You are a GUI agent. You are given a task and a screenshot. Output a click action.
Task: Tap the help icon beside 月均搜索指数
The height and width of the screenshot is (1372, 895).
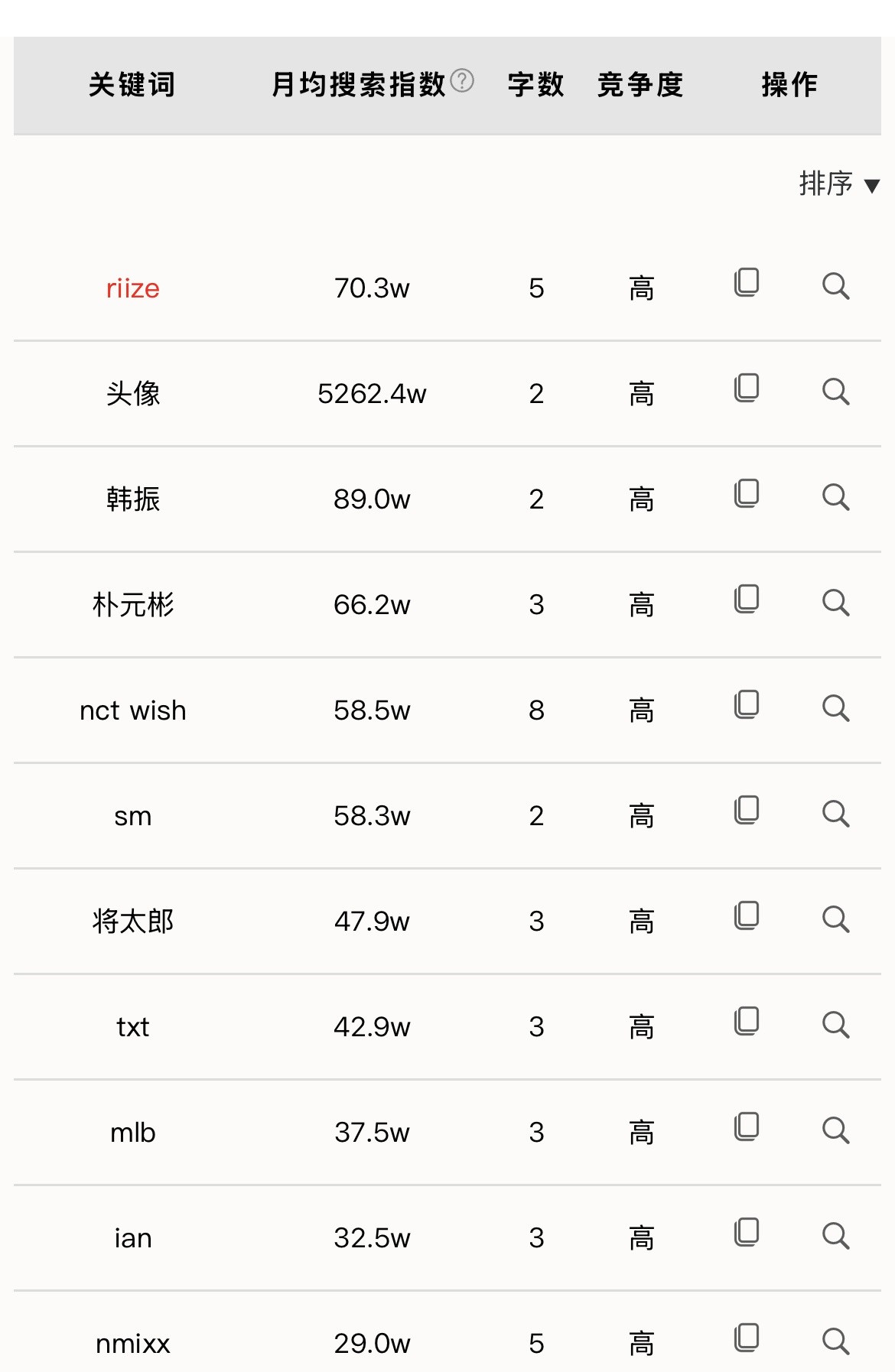[462, 80]
